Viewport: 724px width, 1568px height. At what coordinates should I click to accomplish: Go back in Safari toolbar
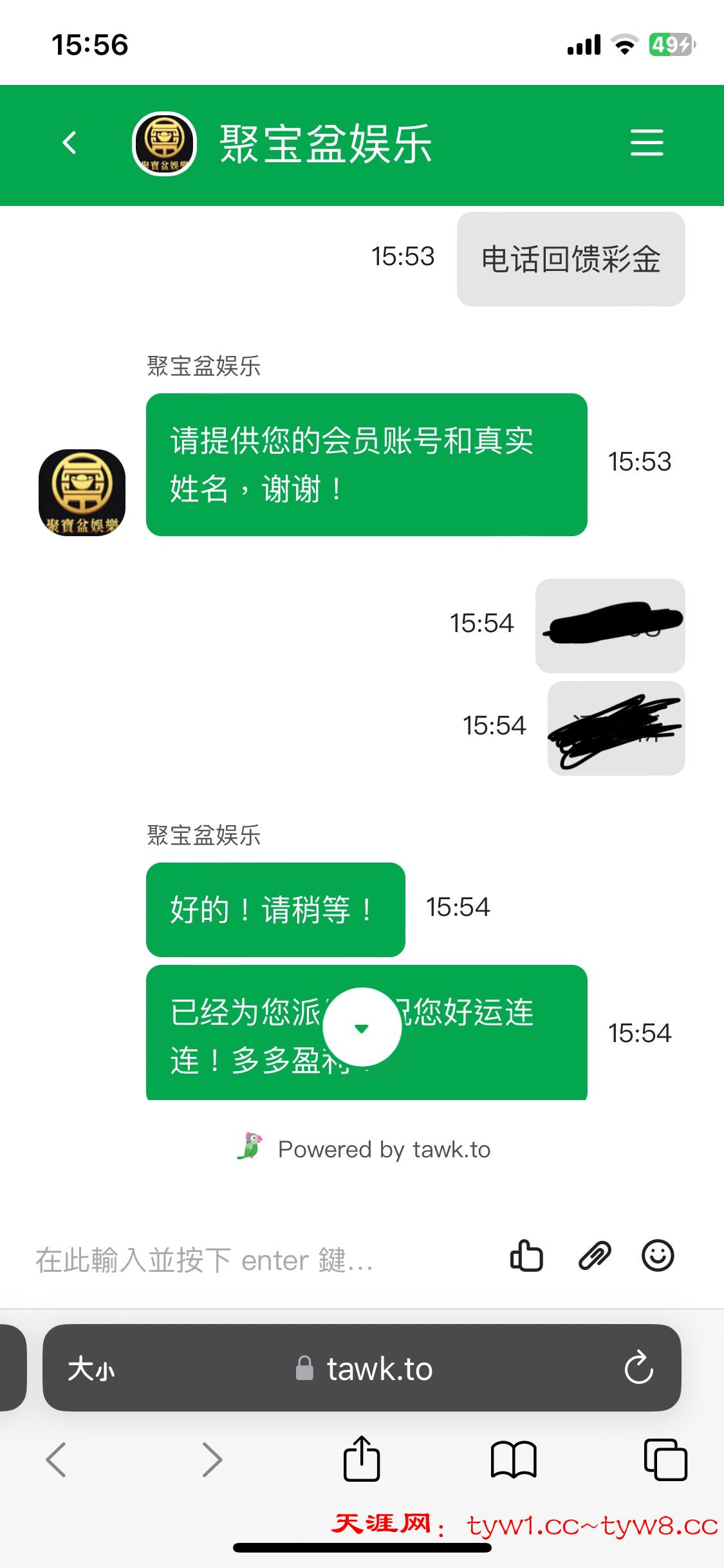[57, 1459]
